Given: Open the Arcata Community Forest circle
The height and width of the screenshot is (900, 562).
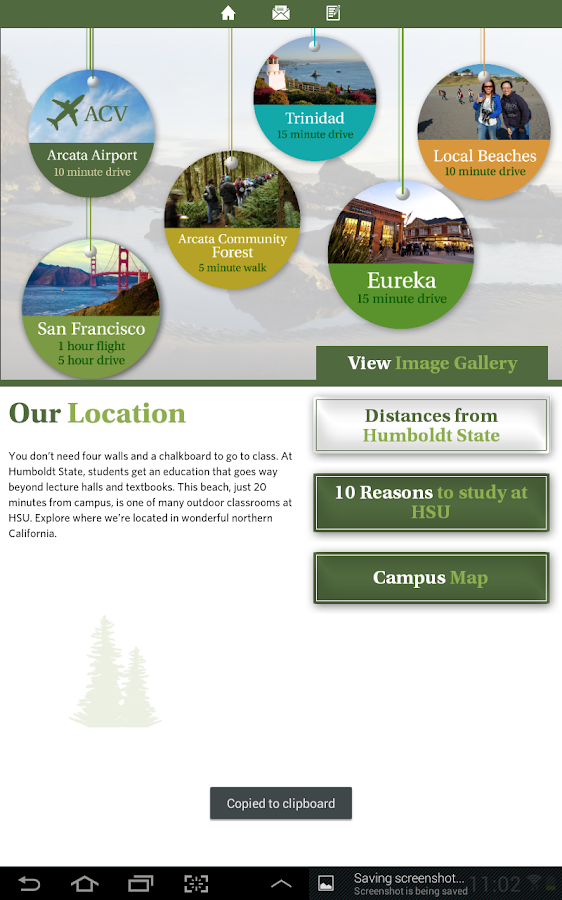Looking at the screenshot, I should point(232,220).
